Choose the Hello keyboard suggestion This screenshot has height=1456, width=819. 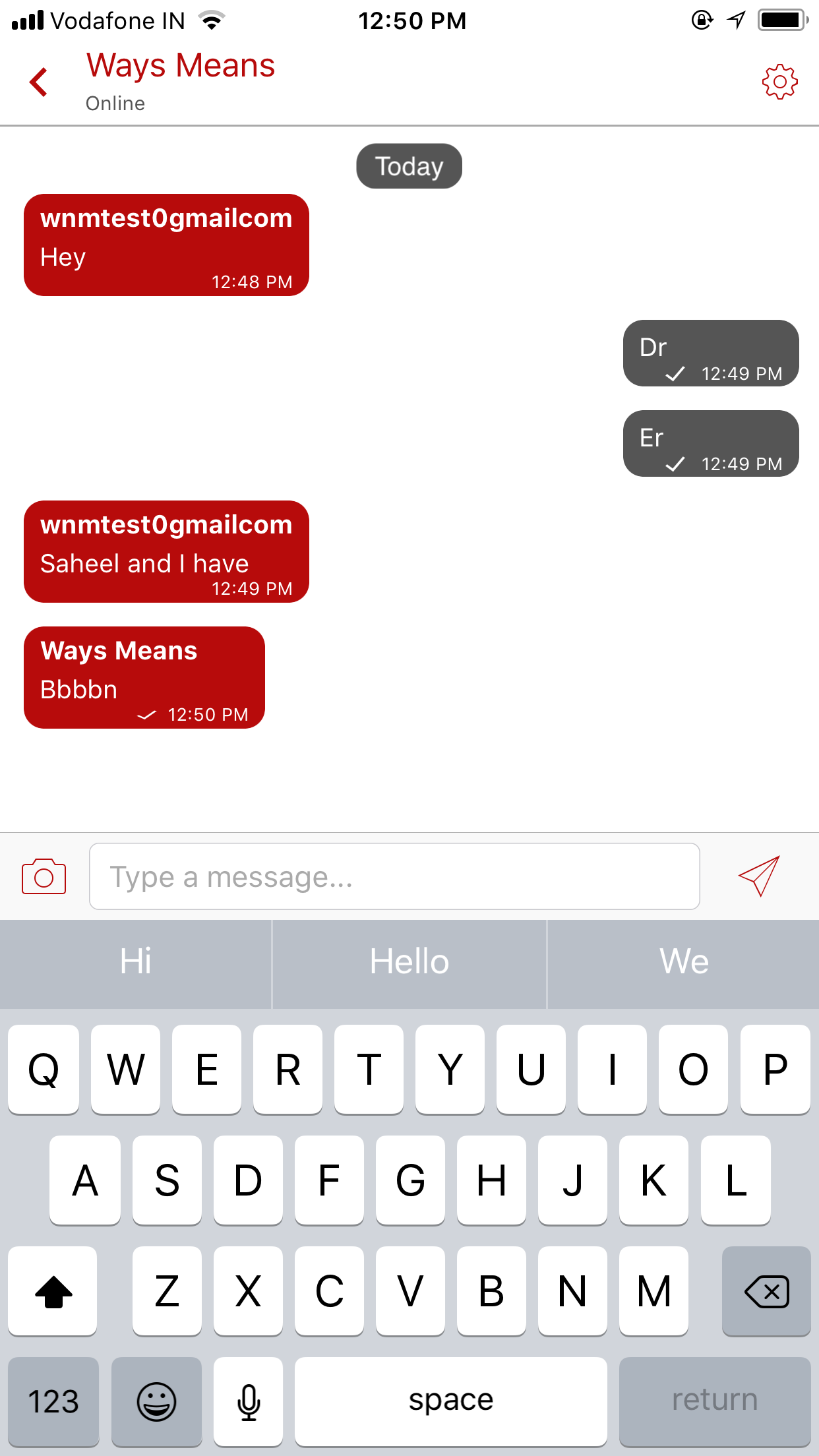(409, 961)
